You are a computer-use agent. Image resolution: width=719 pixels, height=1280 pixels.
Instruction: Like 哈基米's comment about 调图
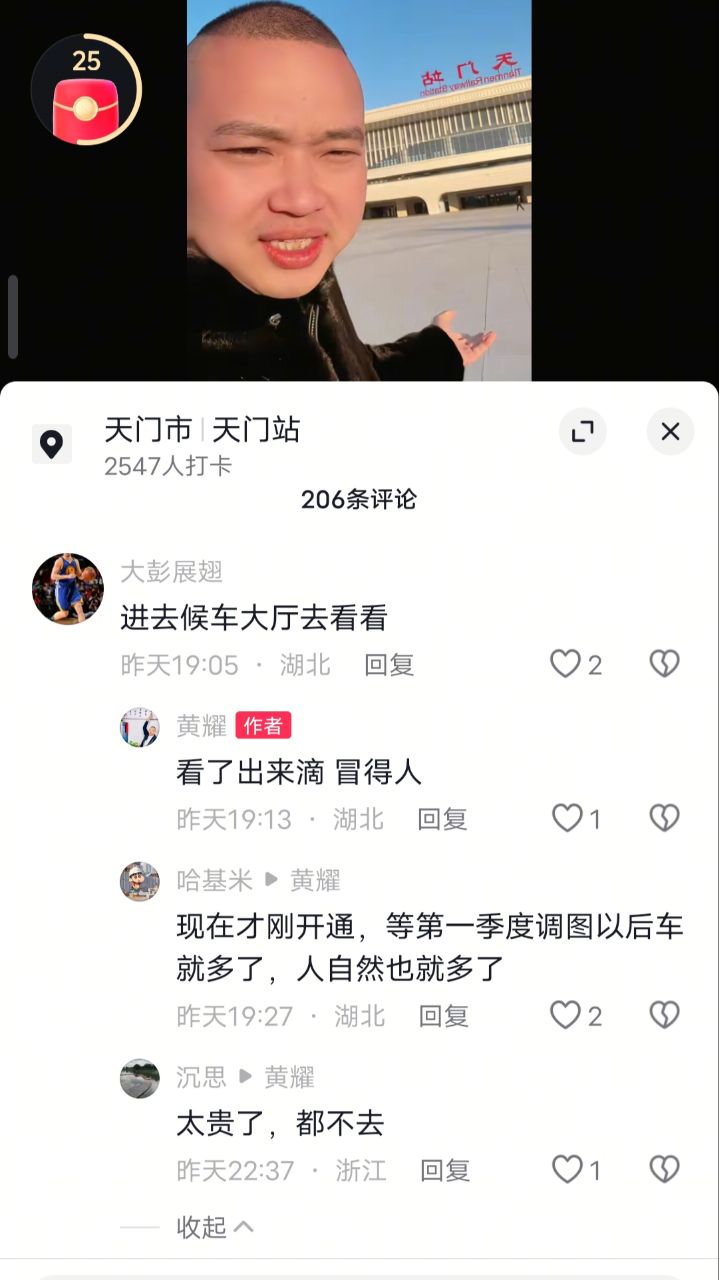[x=566, y=1016]
